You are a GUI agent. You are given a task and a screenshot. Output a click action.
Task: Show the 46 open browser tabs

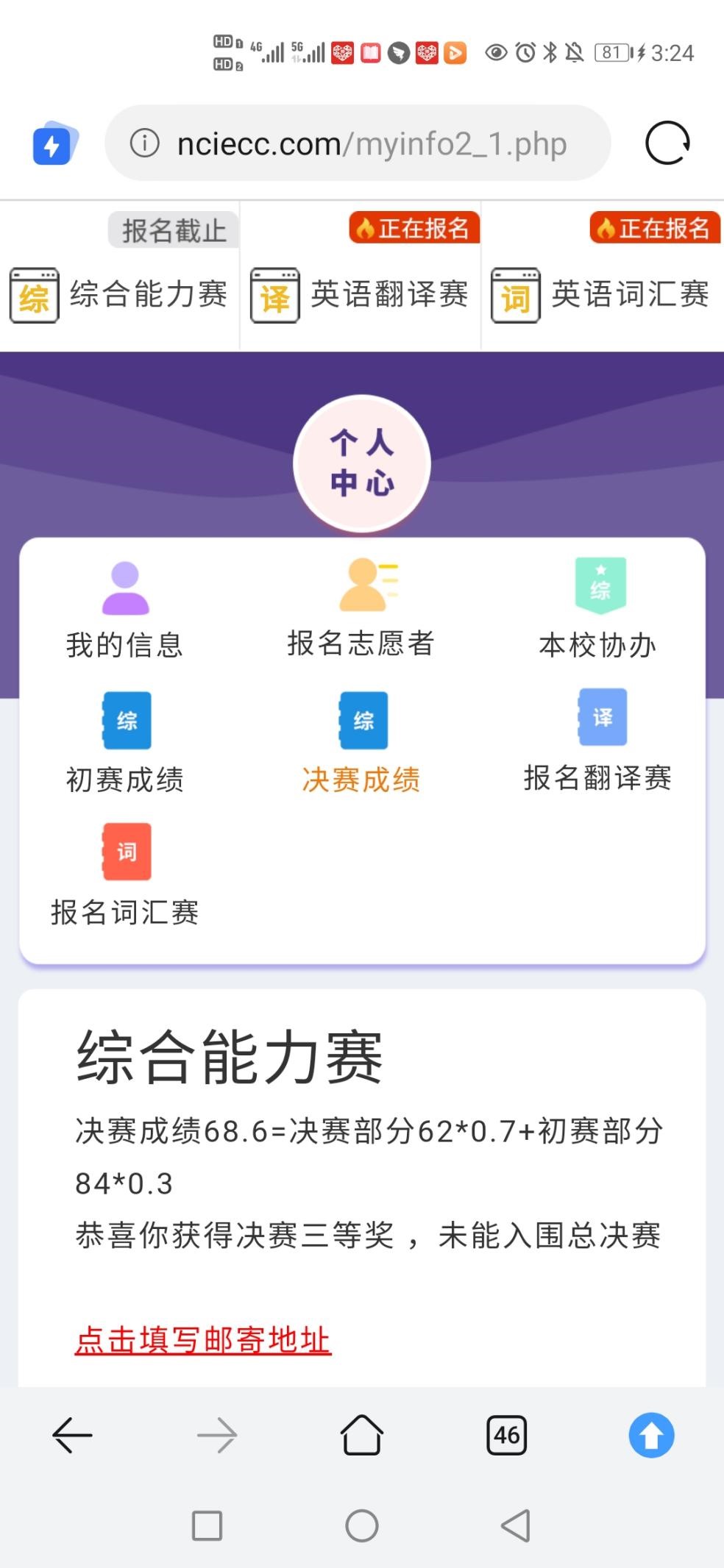pos(506,1435)
